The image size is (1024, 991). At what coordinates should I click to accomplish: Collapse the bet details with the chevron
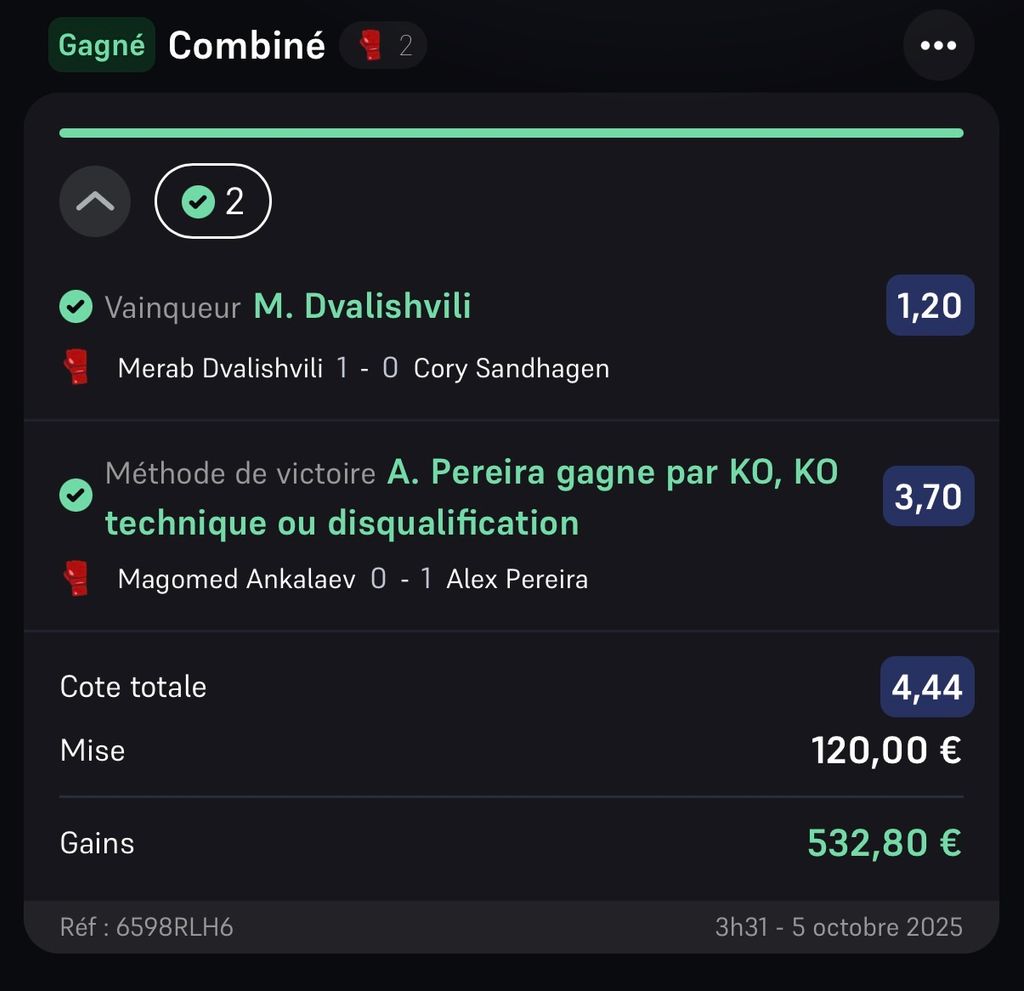pos(95,202)
